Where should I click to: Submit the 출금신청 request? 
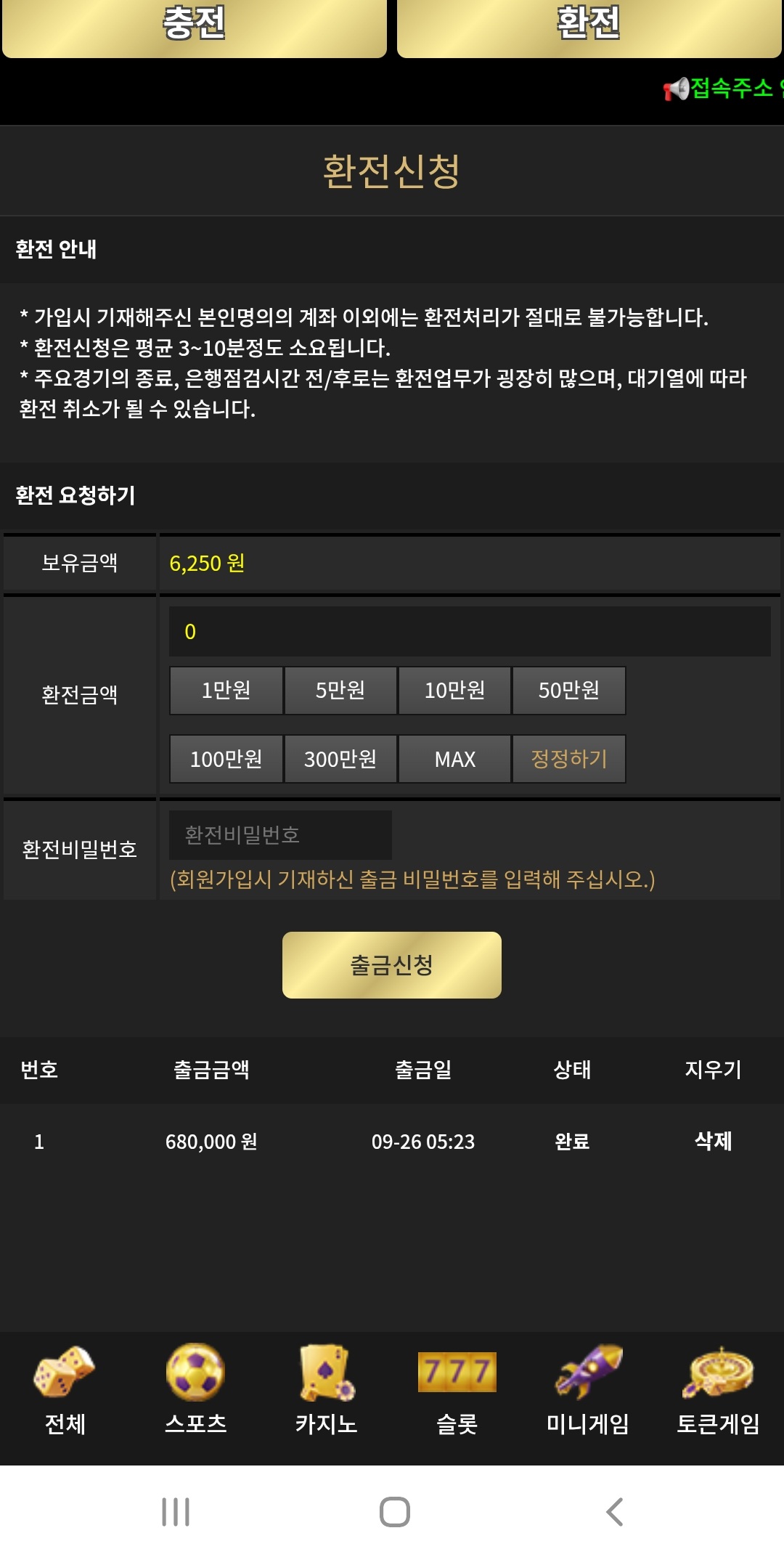392,965
